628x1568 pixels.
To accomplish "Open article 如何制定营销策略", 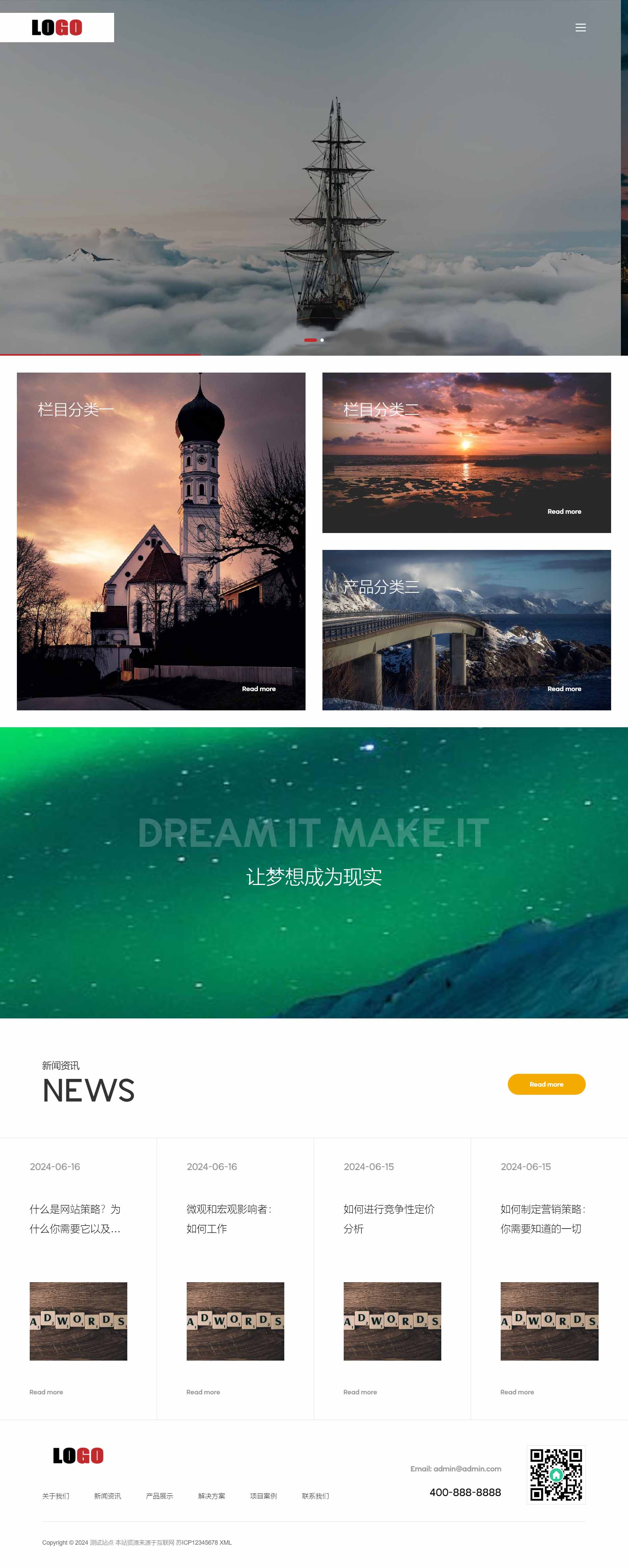I will (x=542, y=1219).
